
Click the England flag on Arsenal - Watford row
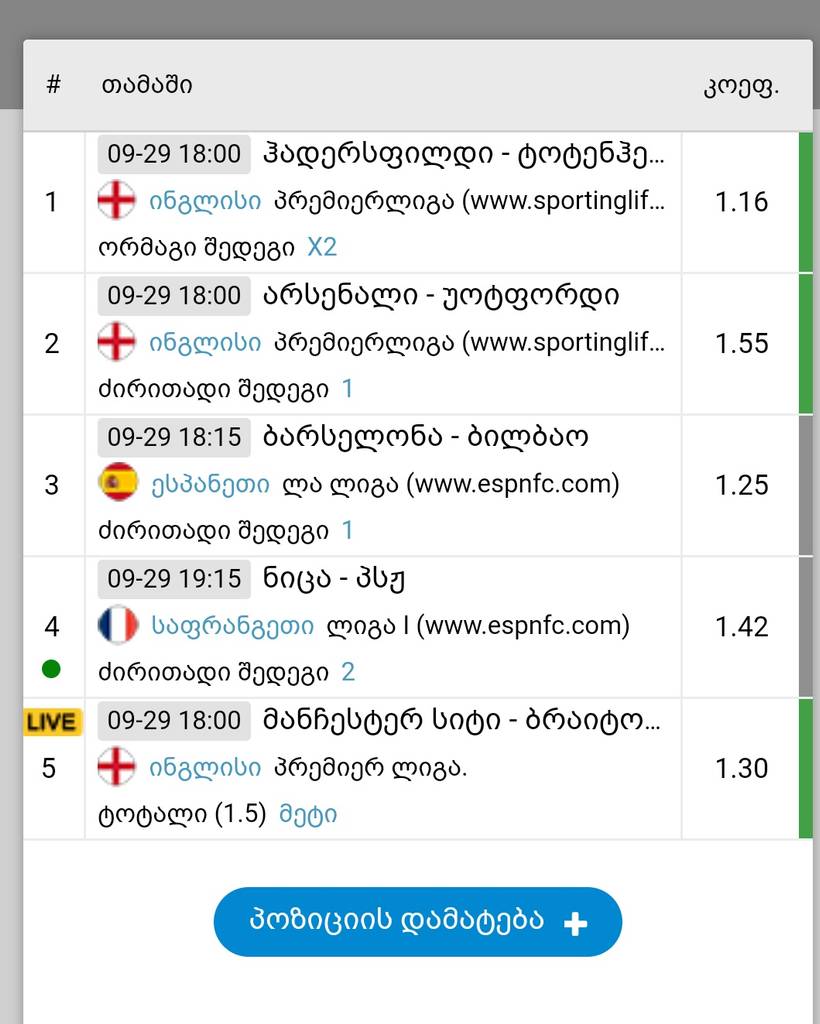click(x=116, y=342)
